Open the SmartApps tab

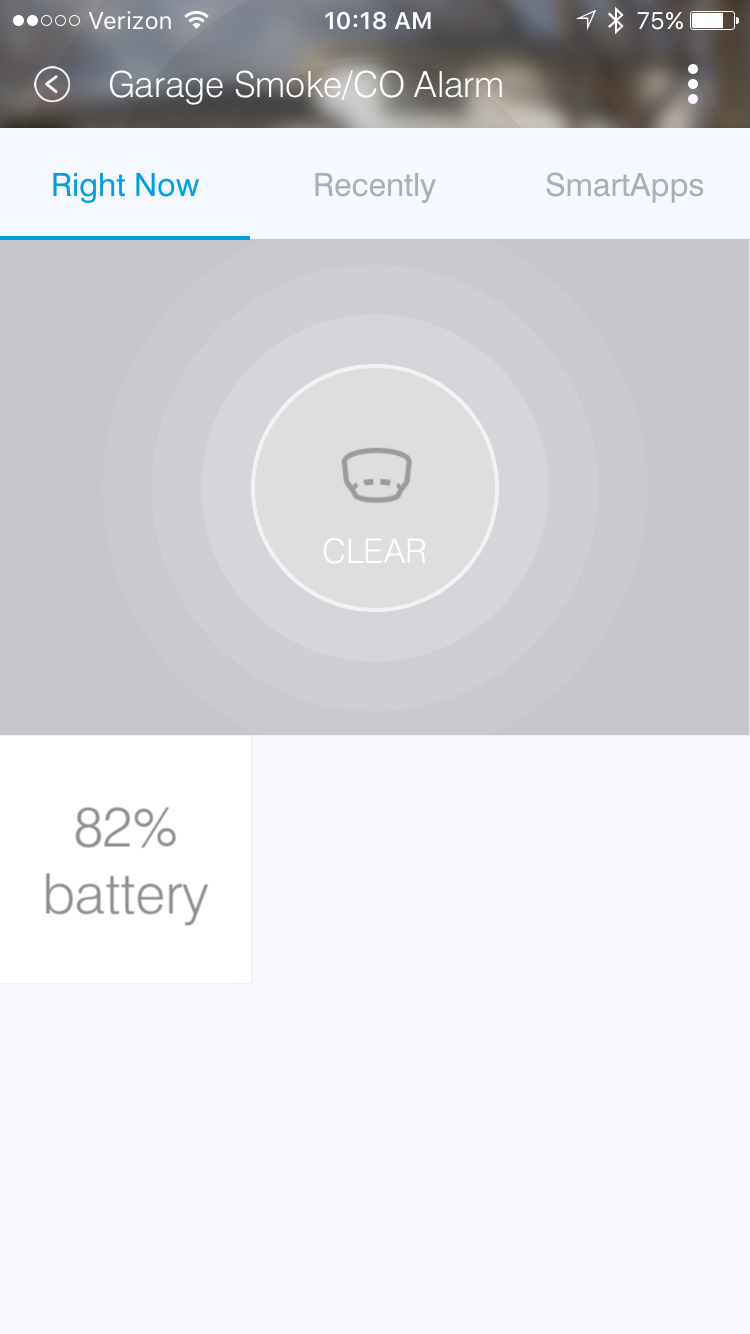point(624,185)
